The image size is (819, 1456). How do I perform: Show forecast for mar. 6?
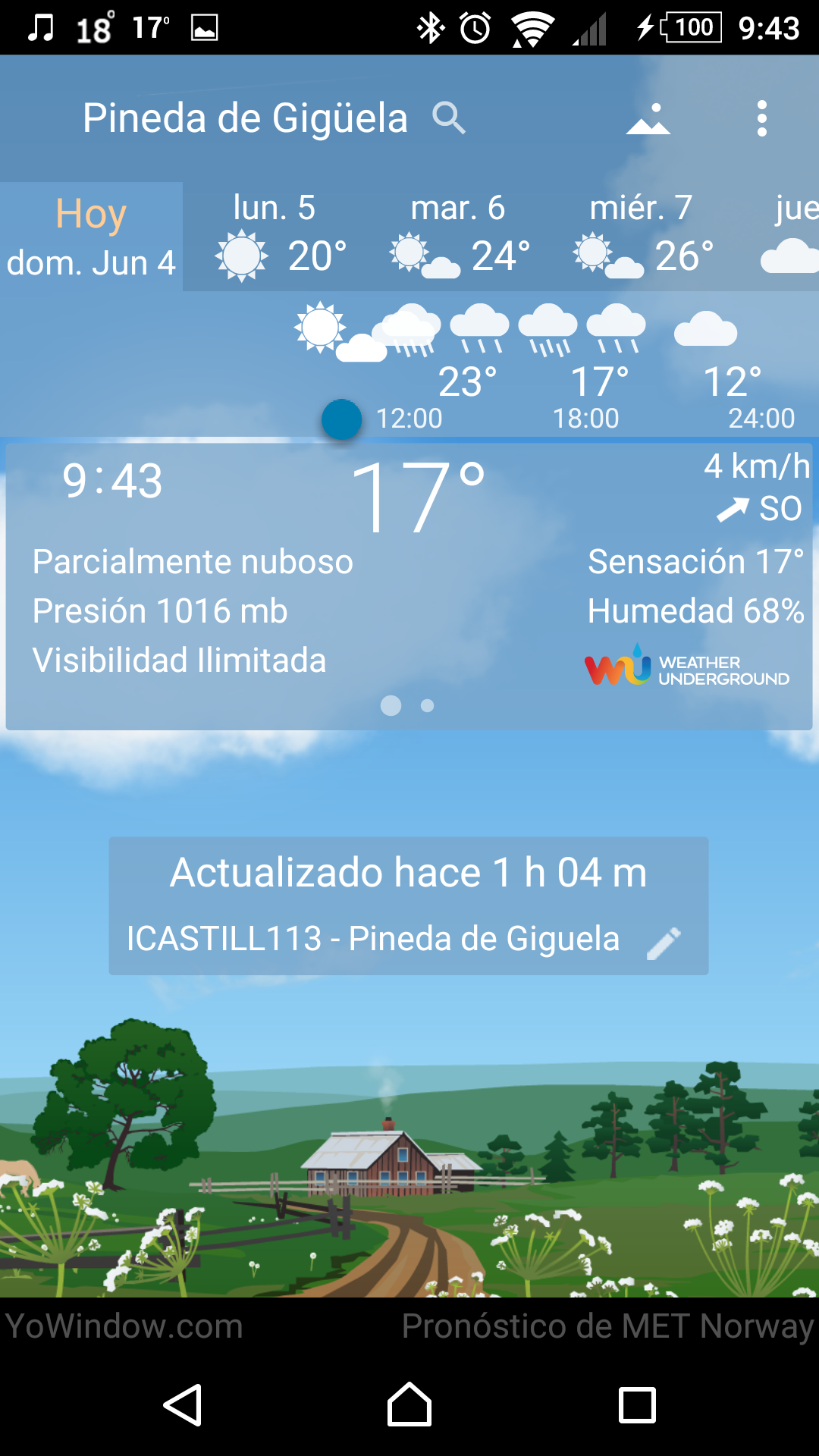point(459,237)
